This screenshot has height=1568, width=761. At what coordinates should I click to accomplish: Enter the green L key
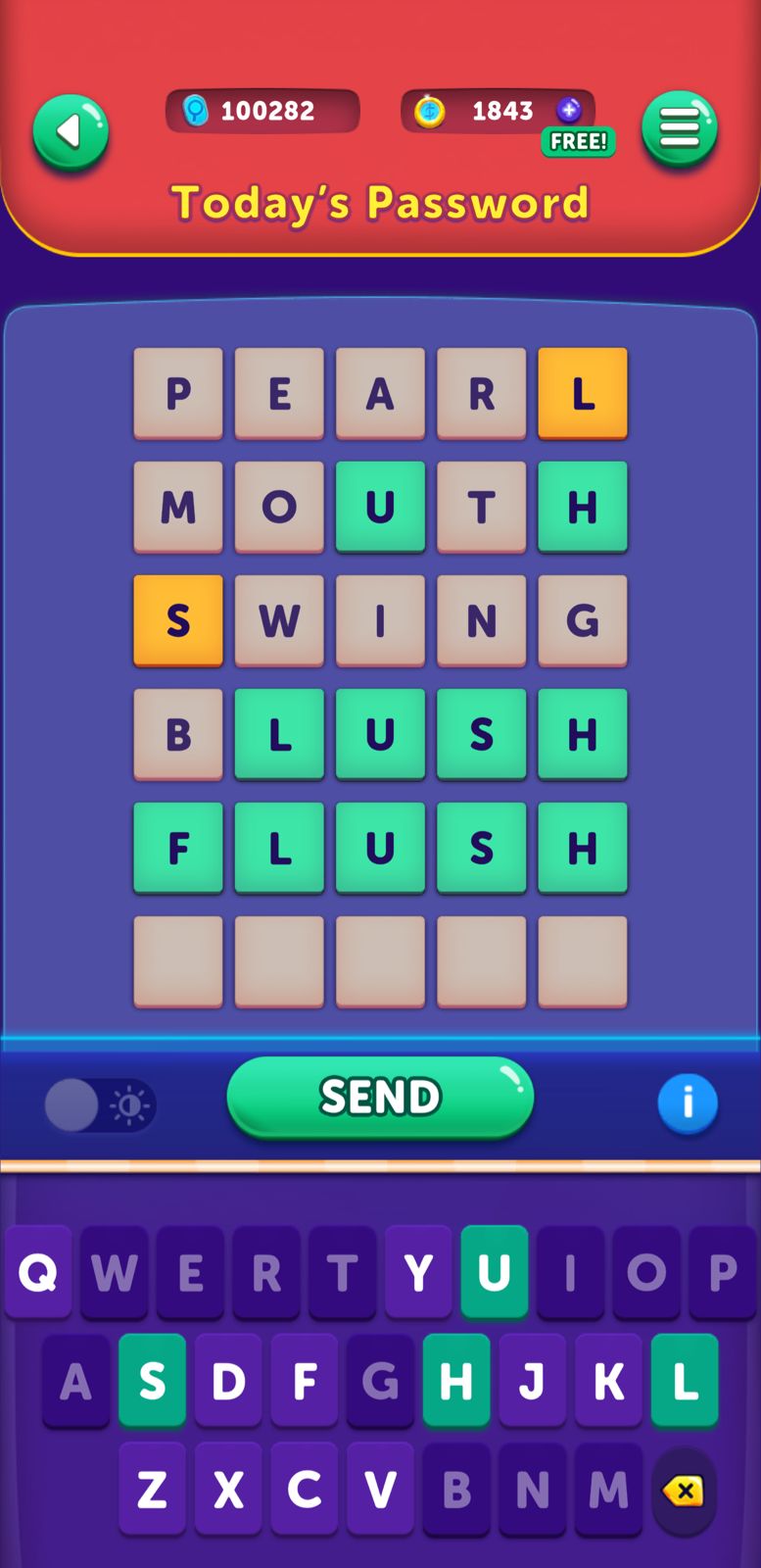click(x=685, y=1380)
